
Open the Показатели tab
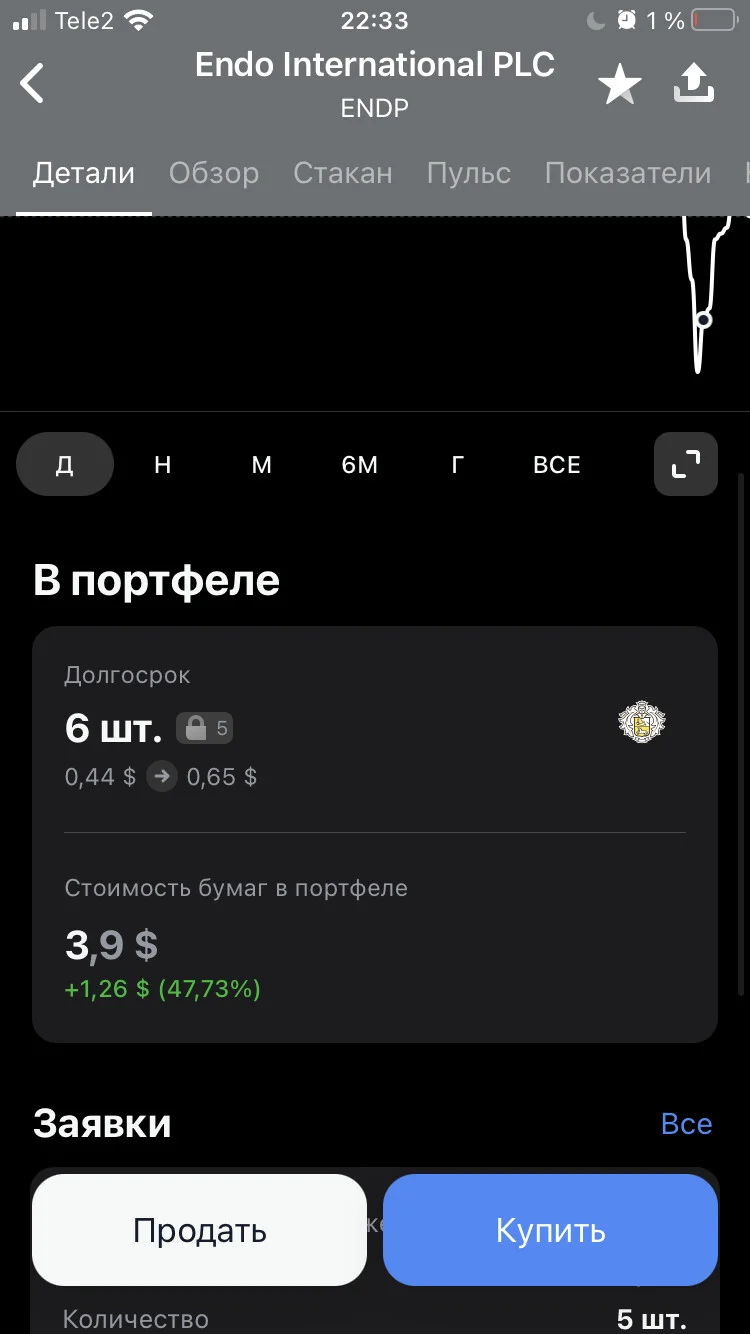628,173
